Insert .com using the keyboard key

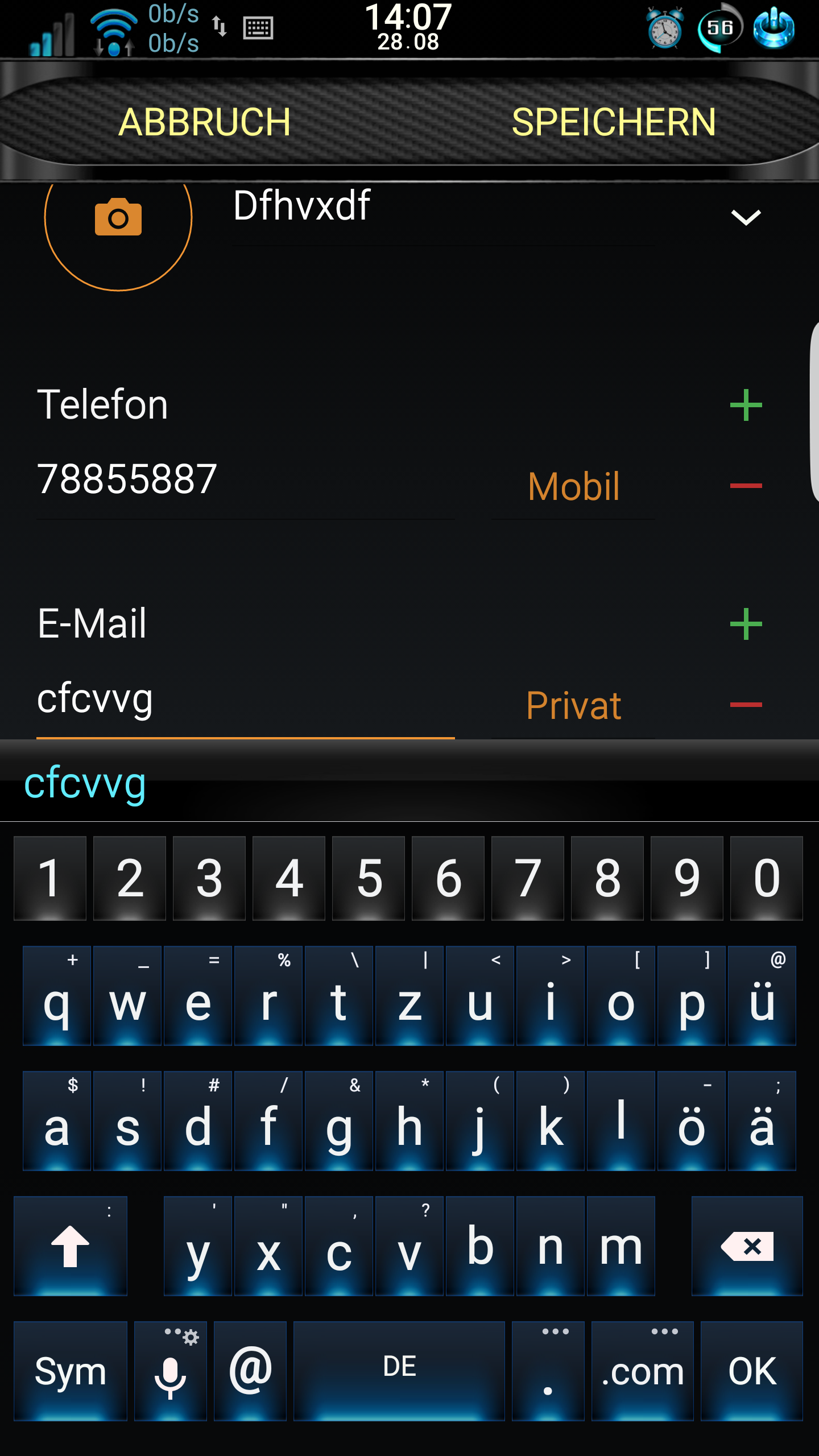tap(643, 1371)
